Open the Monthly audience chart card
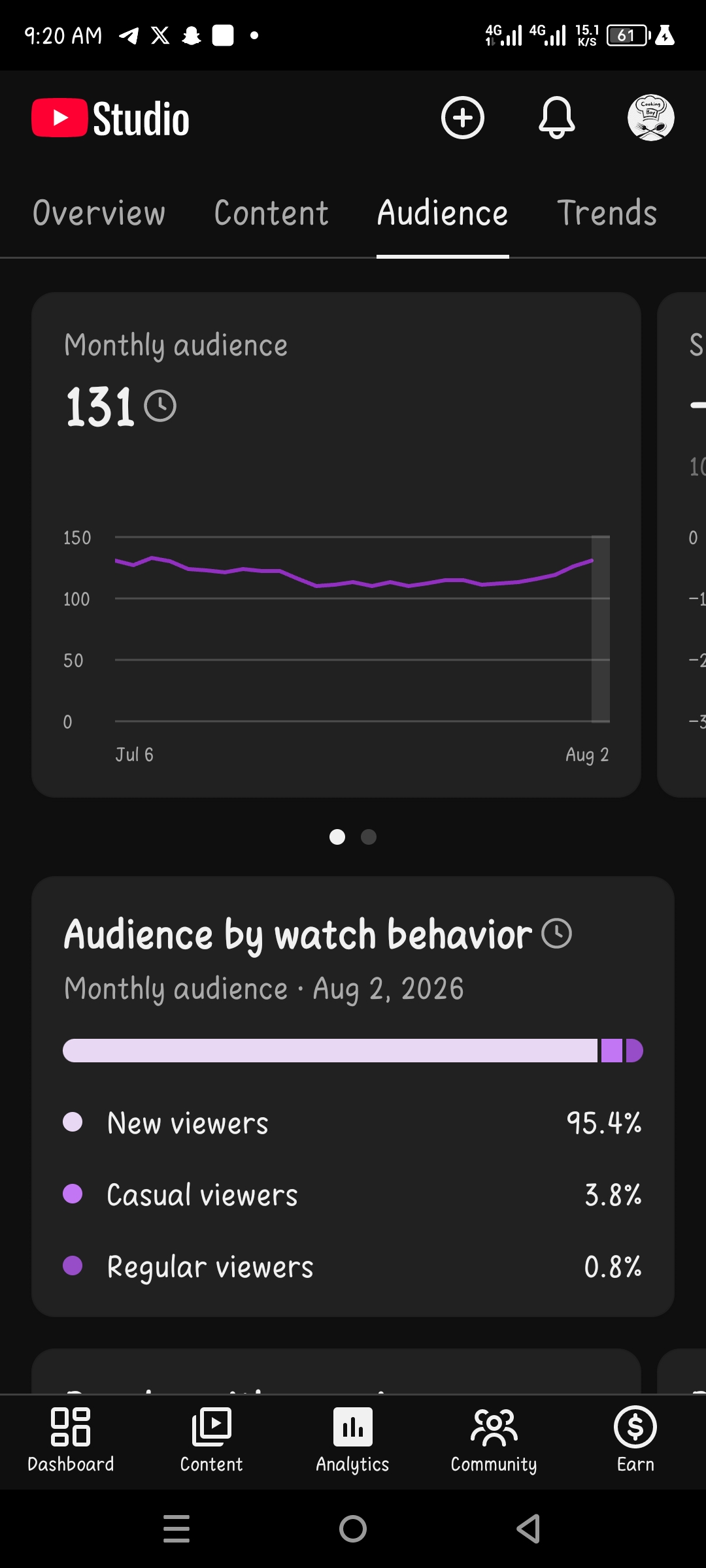The width and height of the screenshot is (706, 1568). tap(336, 545)
